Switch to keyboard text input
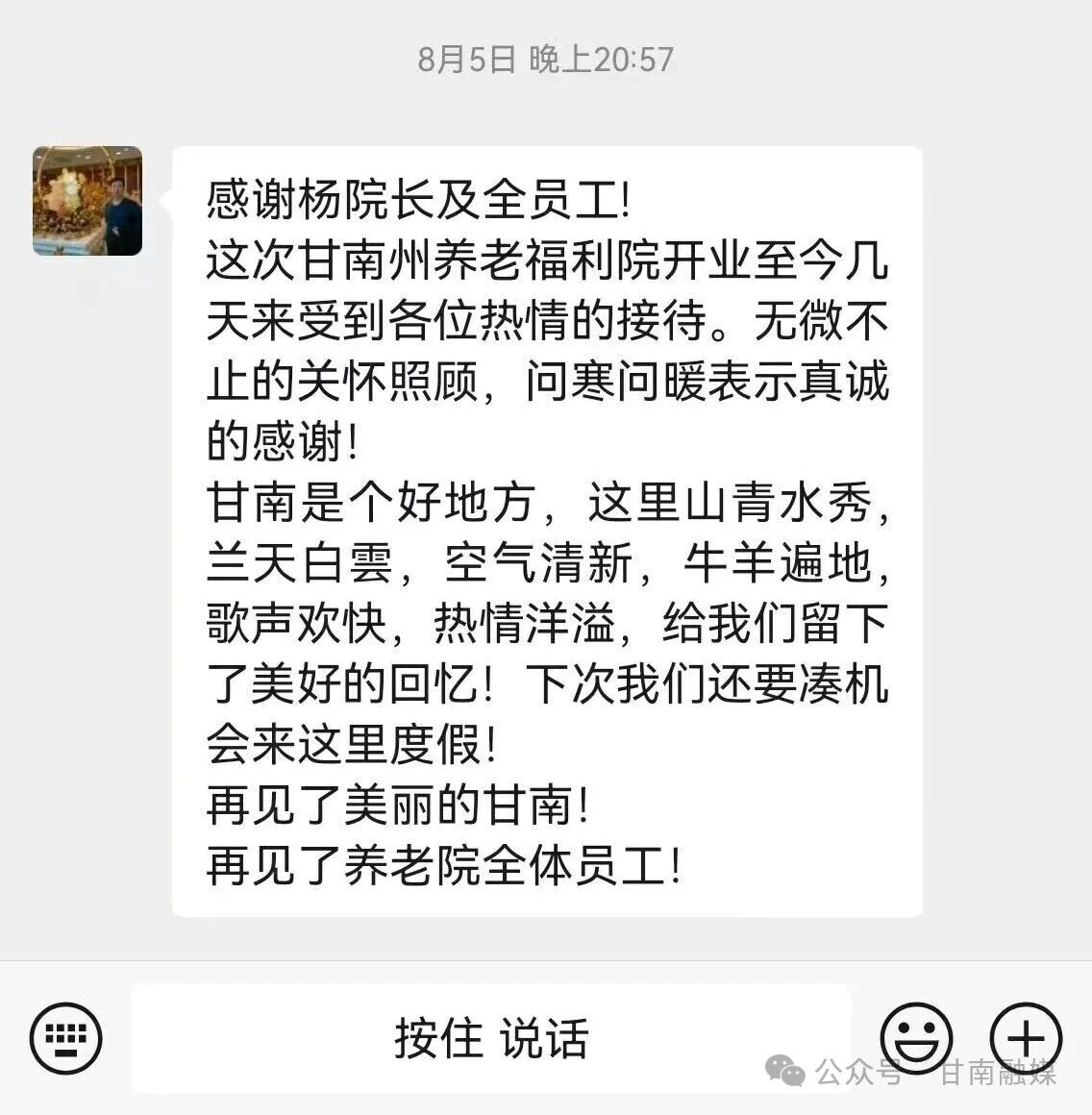The width and height of the screenshot is (1092, 1115). click(x=65, y=1038)
